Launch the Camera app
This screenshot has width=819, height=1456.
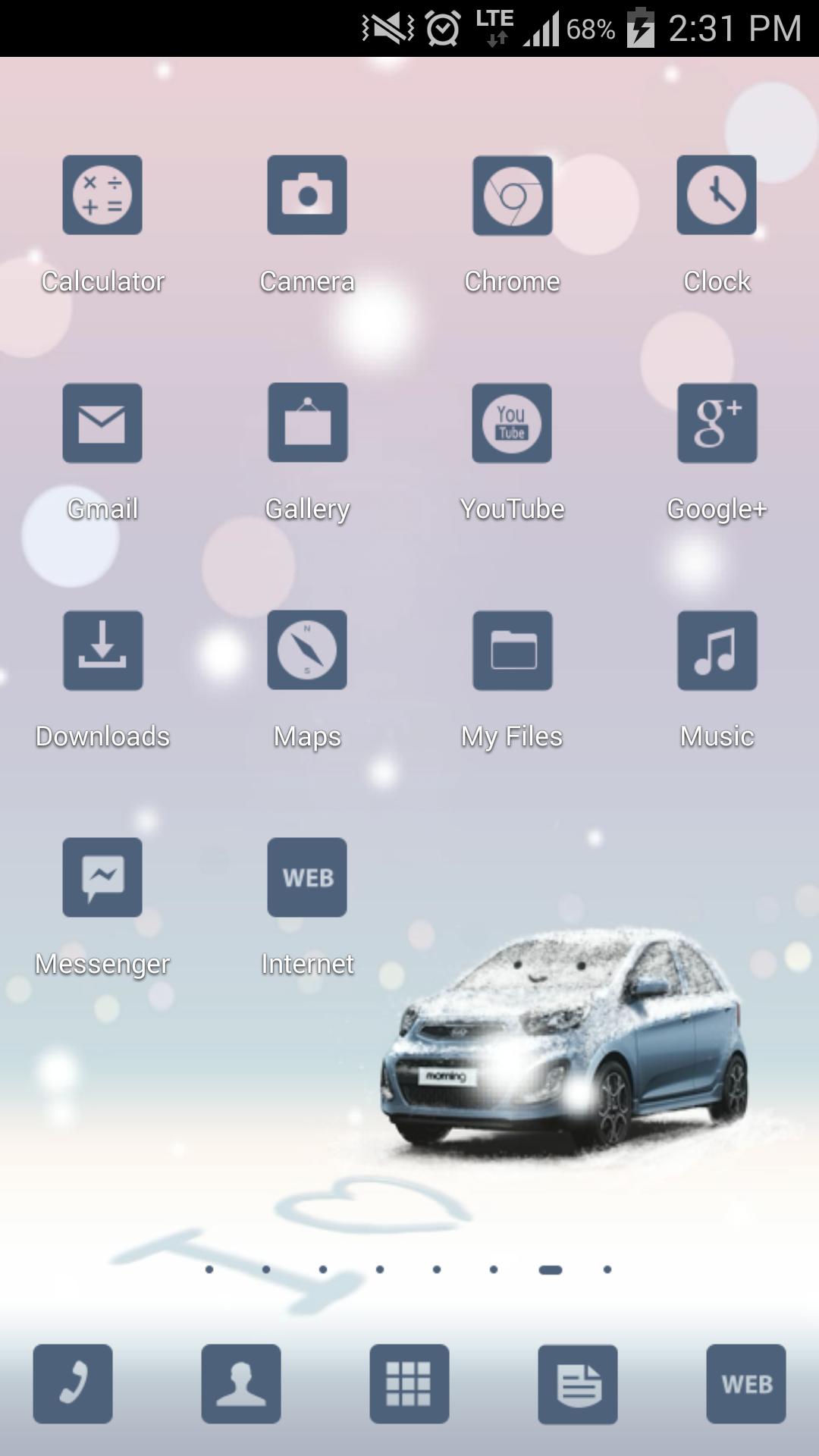point(307,196)
